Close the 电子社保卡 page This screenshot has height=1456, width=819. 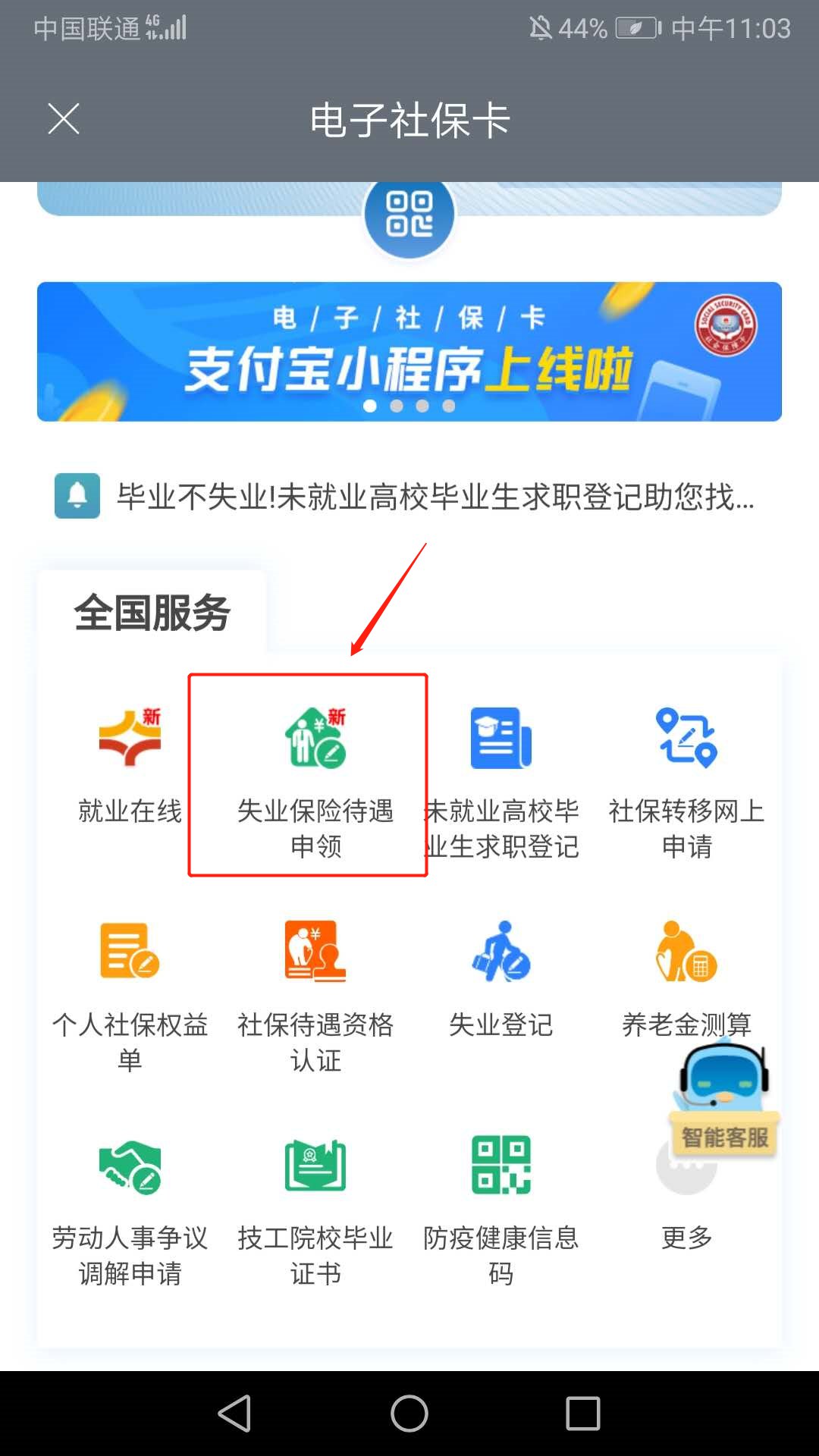[64, 119]
